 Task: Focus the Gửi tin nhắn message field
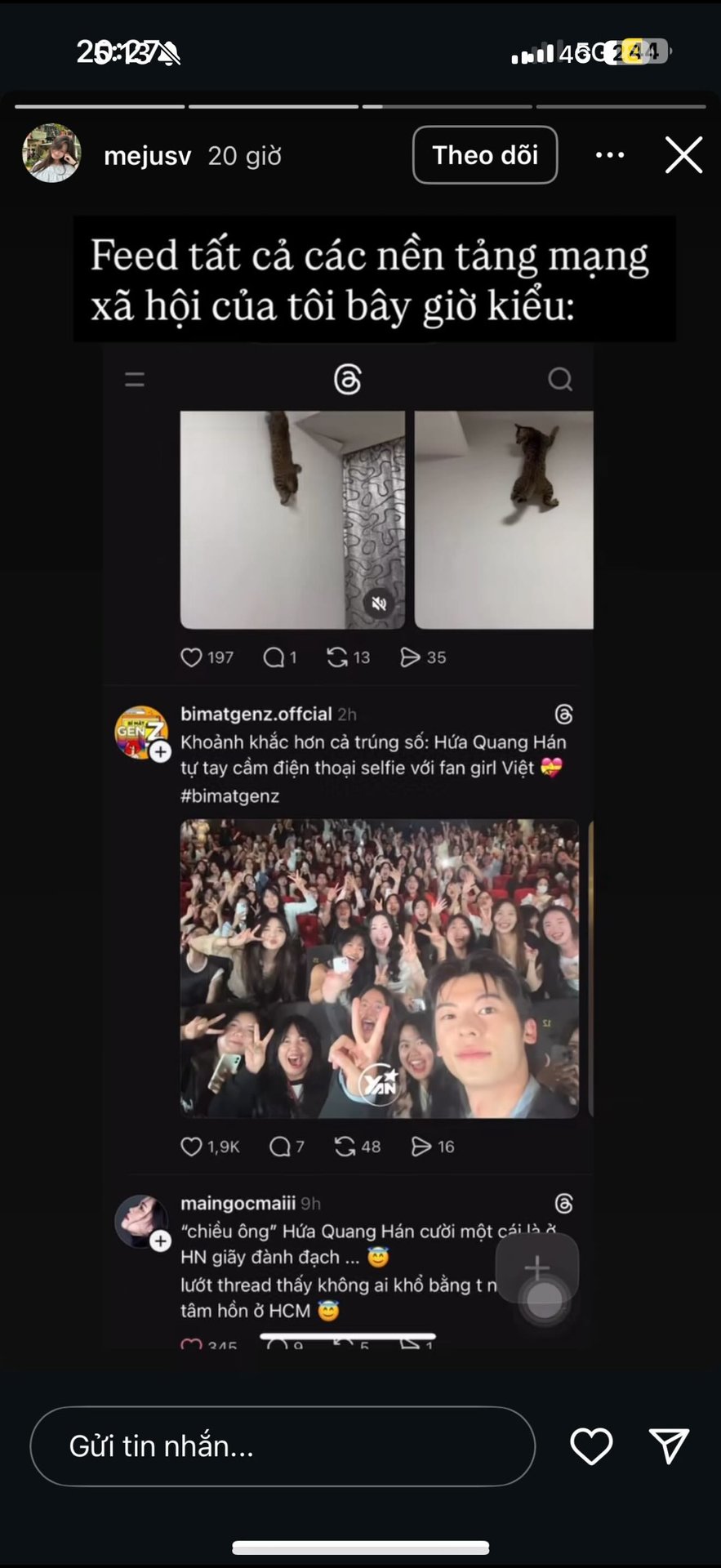click(x=282, y=1446)
